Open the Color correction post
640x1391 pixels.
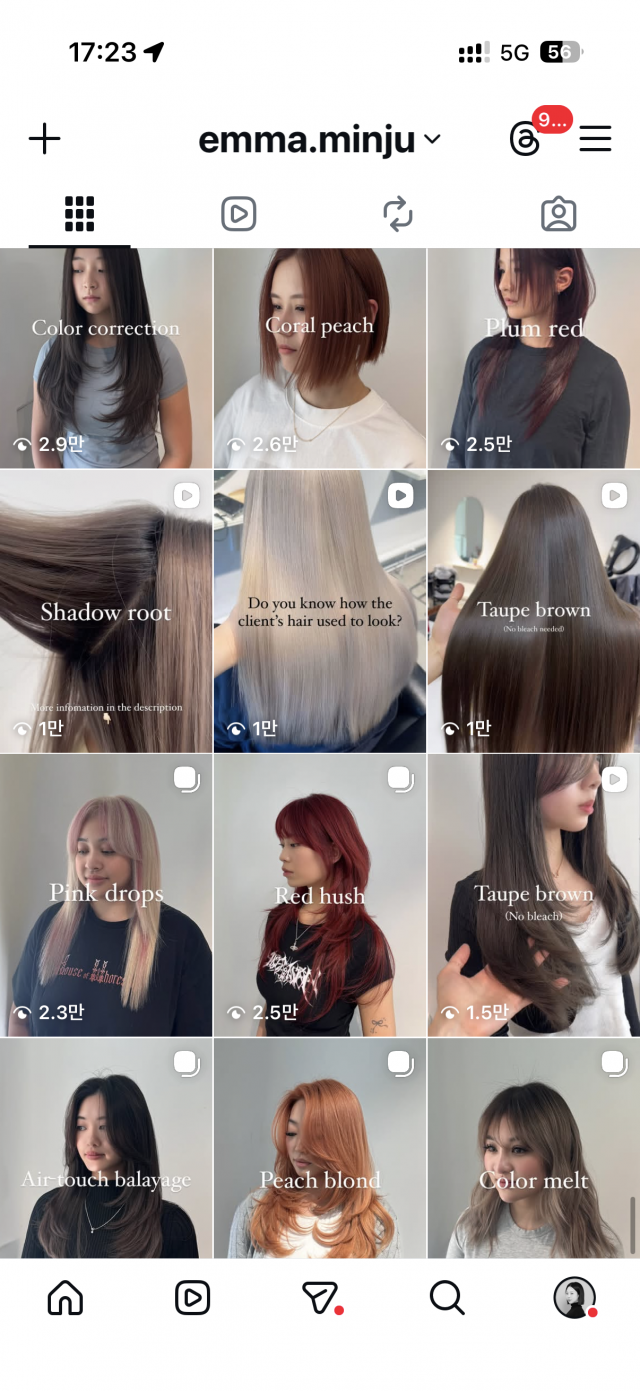coord(105,358)
